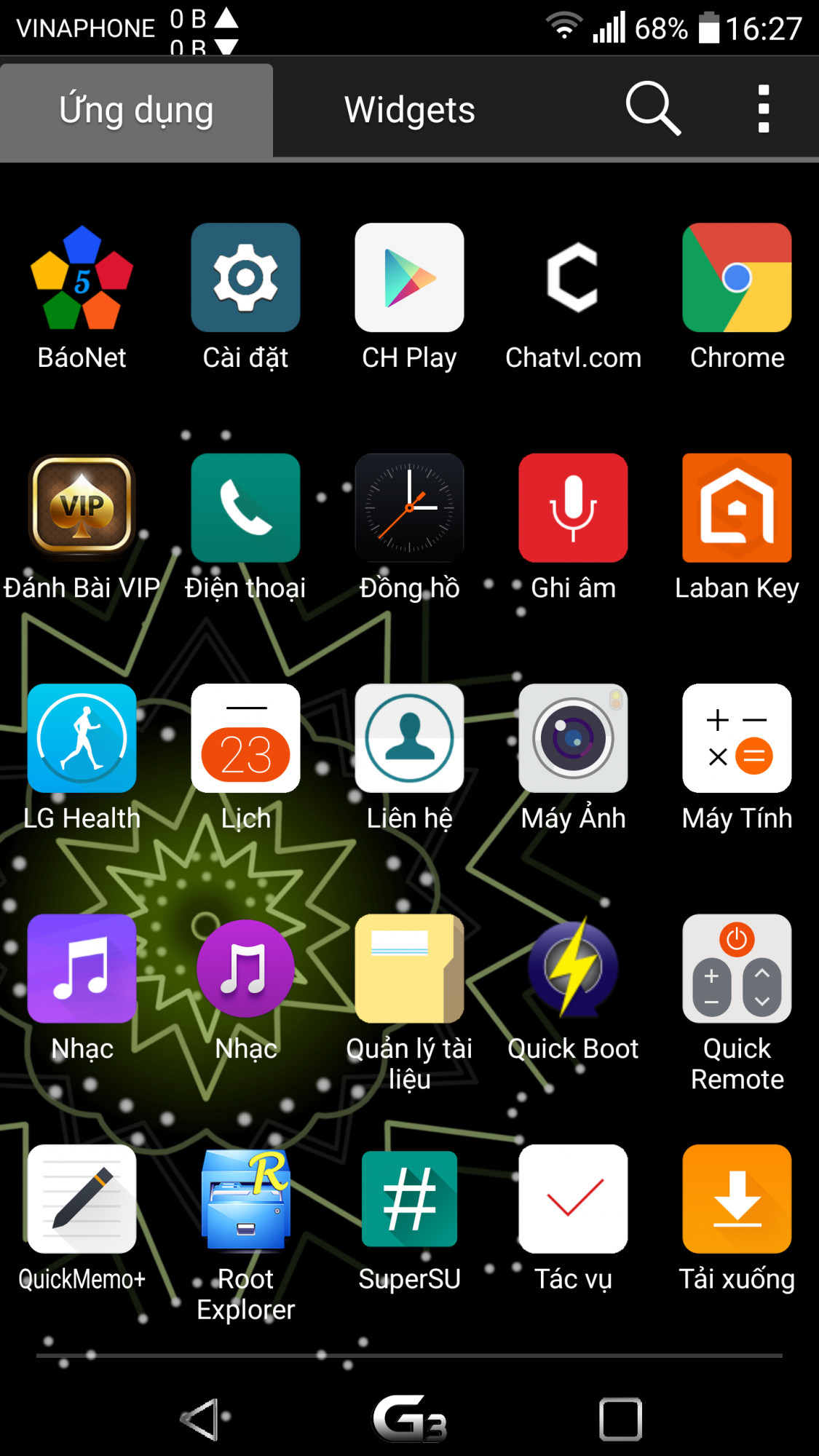Viewport: 819px width, 1456px height.
Task: Select the Ứng dụng tab
Action: tap(136, 110)
